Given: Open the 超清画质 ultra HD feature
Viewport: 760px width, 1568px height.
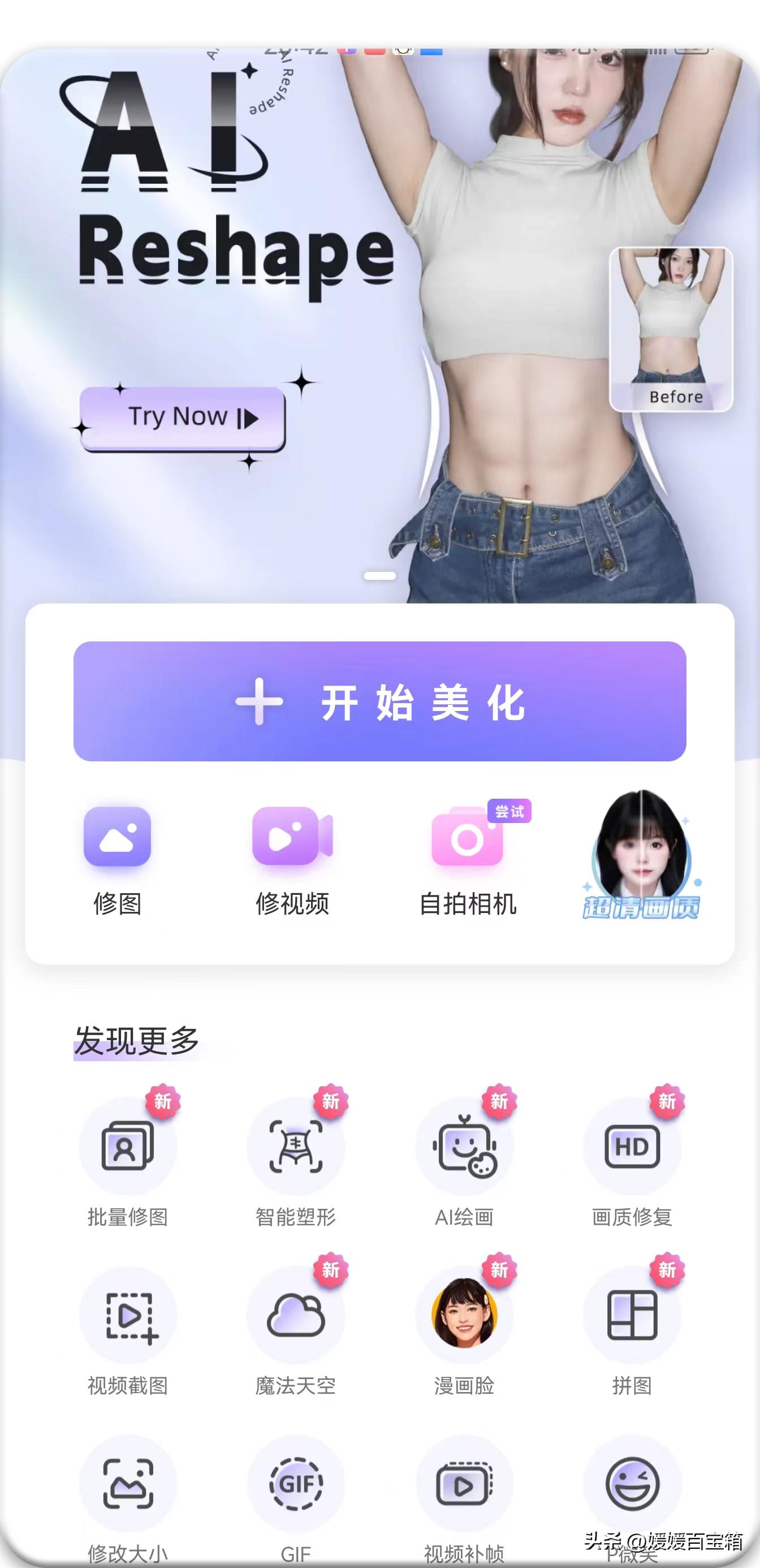Looking at the screenshot, I should [x=642, y=864].
